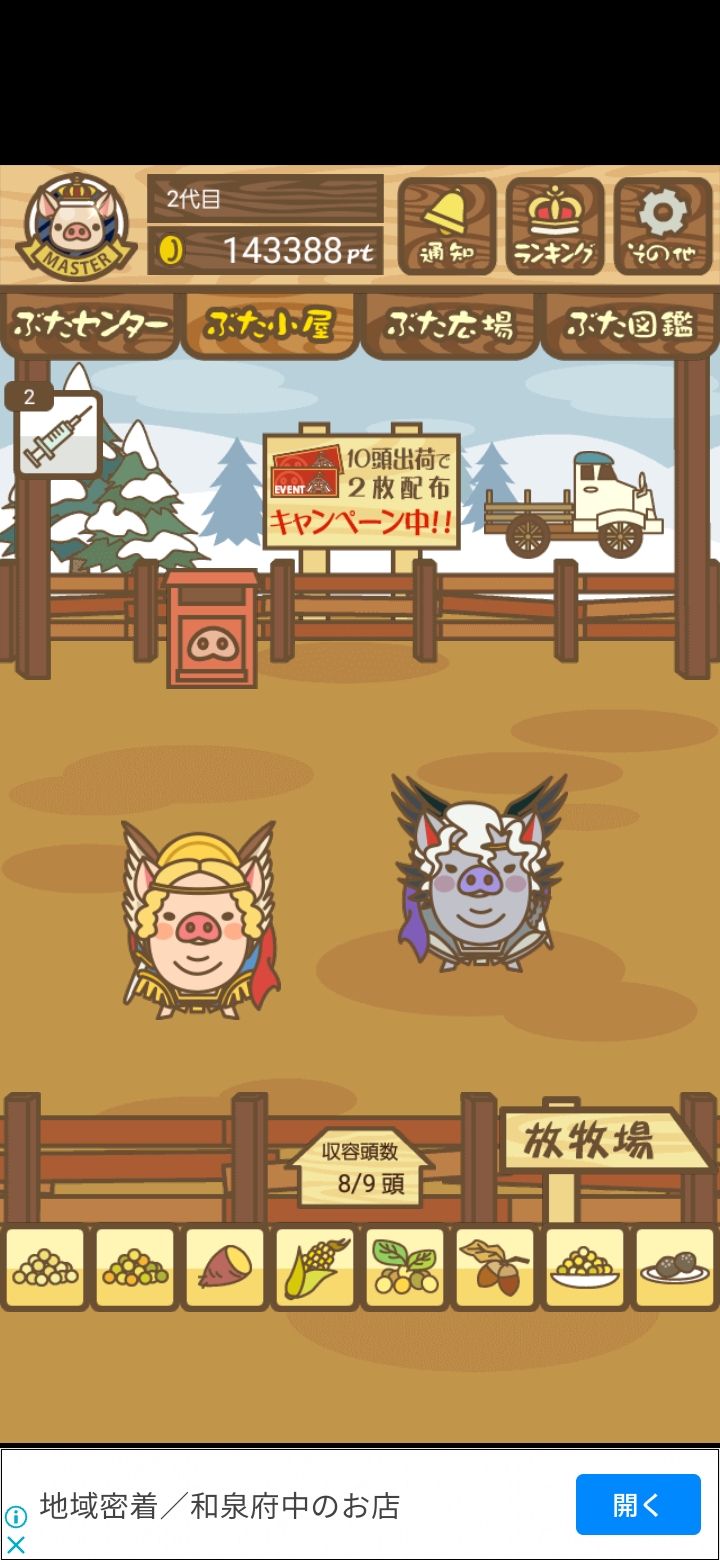Viewport: 720px width, 1560px height.
Task: Close the advertisement banner
Action: (x=16, y=1545)
